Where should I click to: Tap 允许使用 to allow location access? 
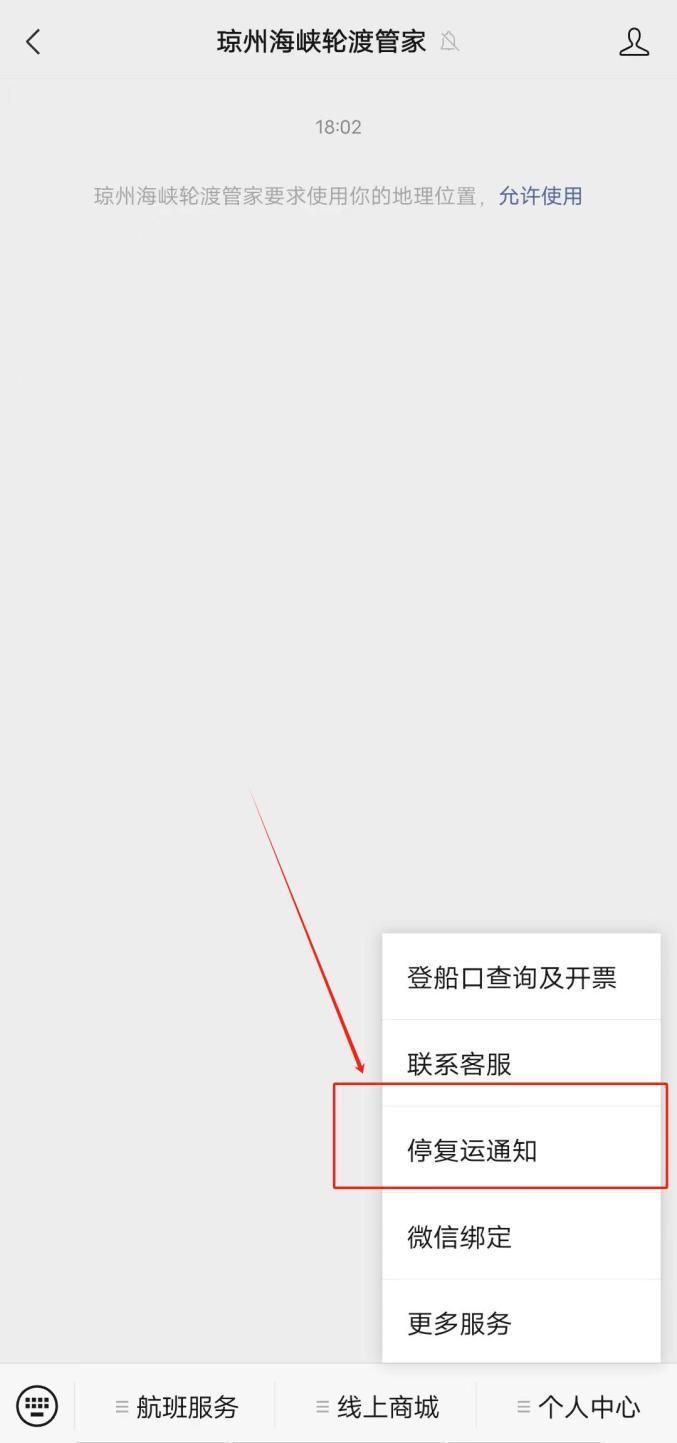(x=540, y=196)
